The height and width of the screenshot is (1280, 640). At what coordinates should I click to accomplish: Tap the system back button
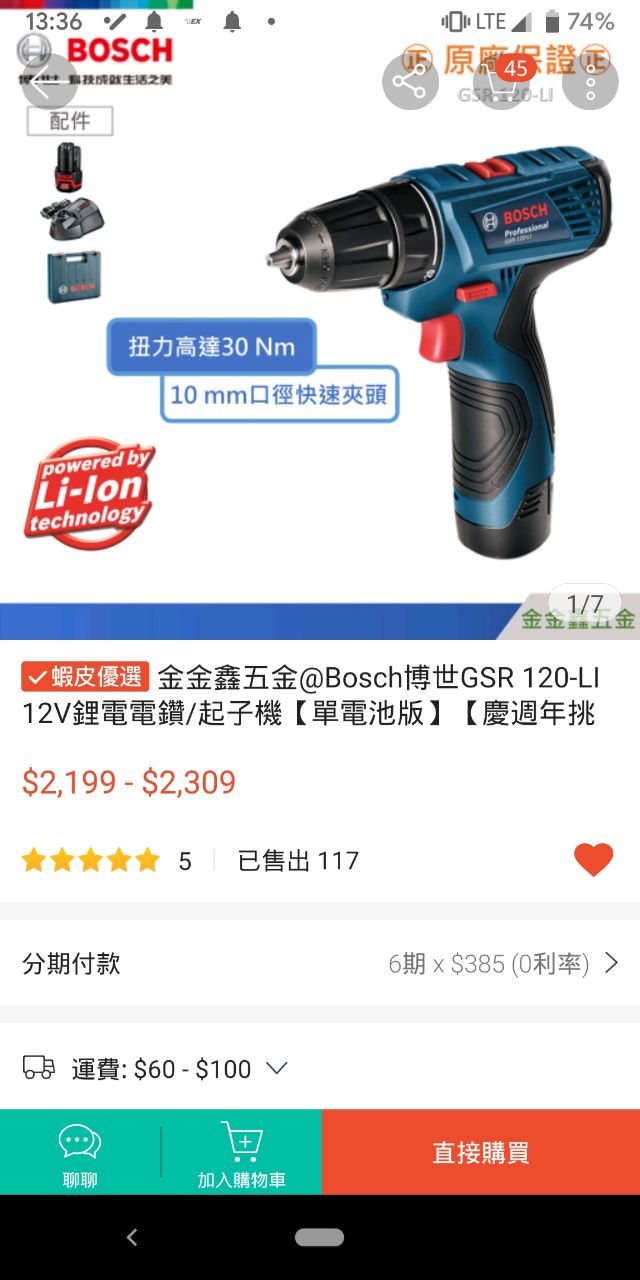coord(132,1238)
